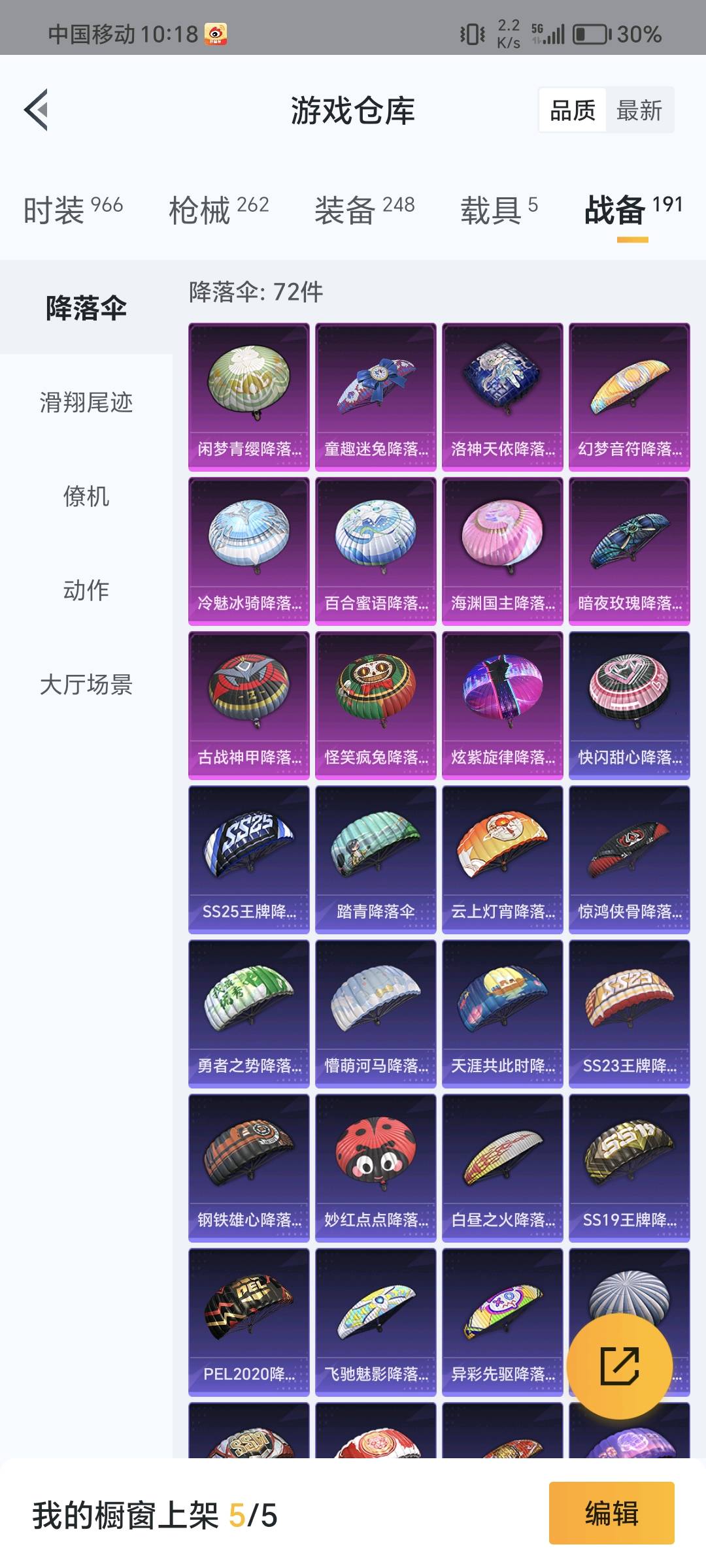Select the 僚机 category
The height and width of the screenshot is (1568, 706).
[x=86, y=496]
